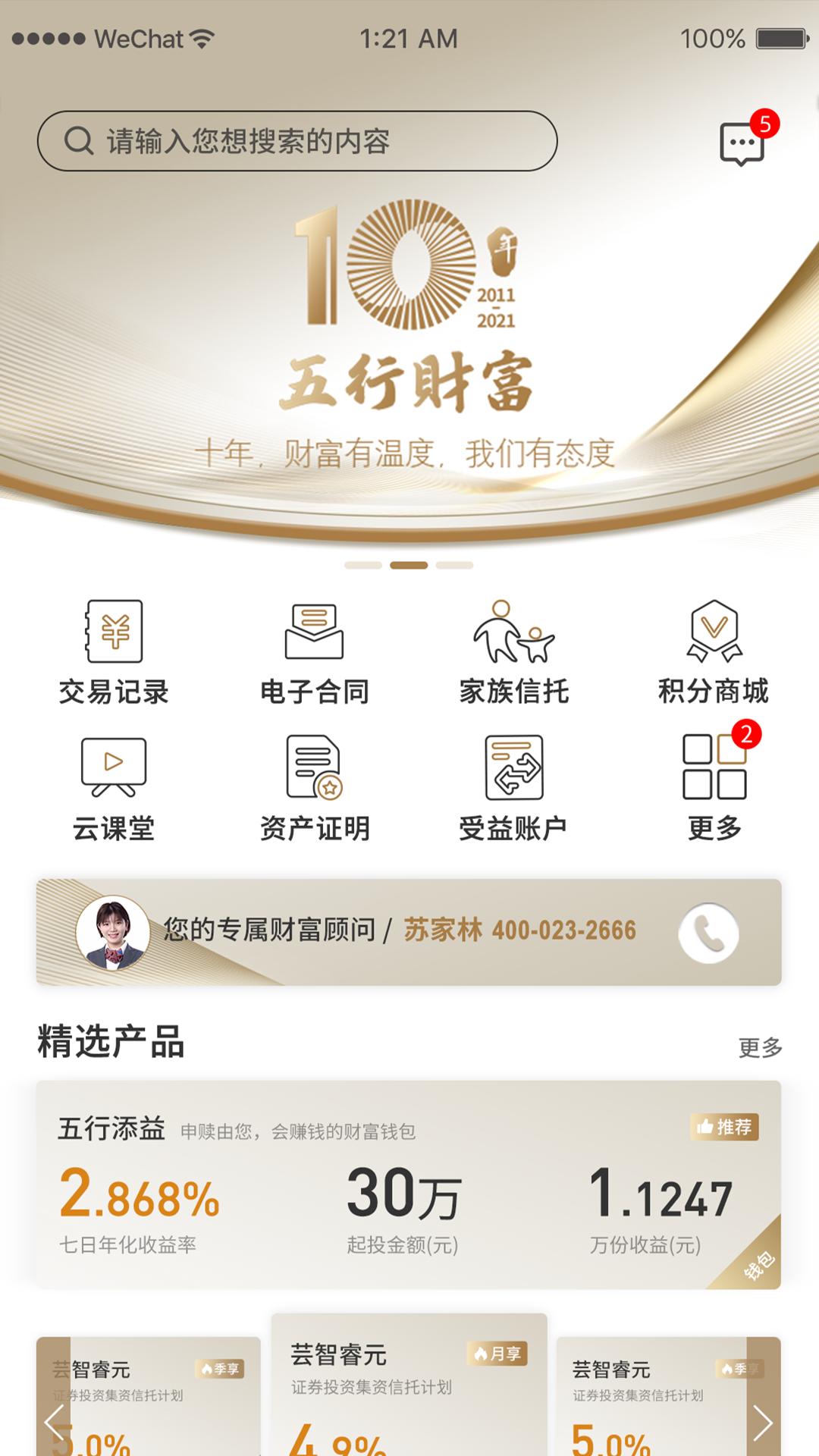
Task: Show next product with right arrow
Action: [763, 1423]
